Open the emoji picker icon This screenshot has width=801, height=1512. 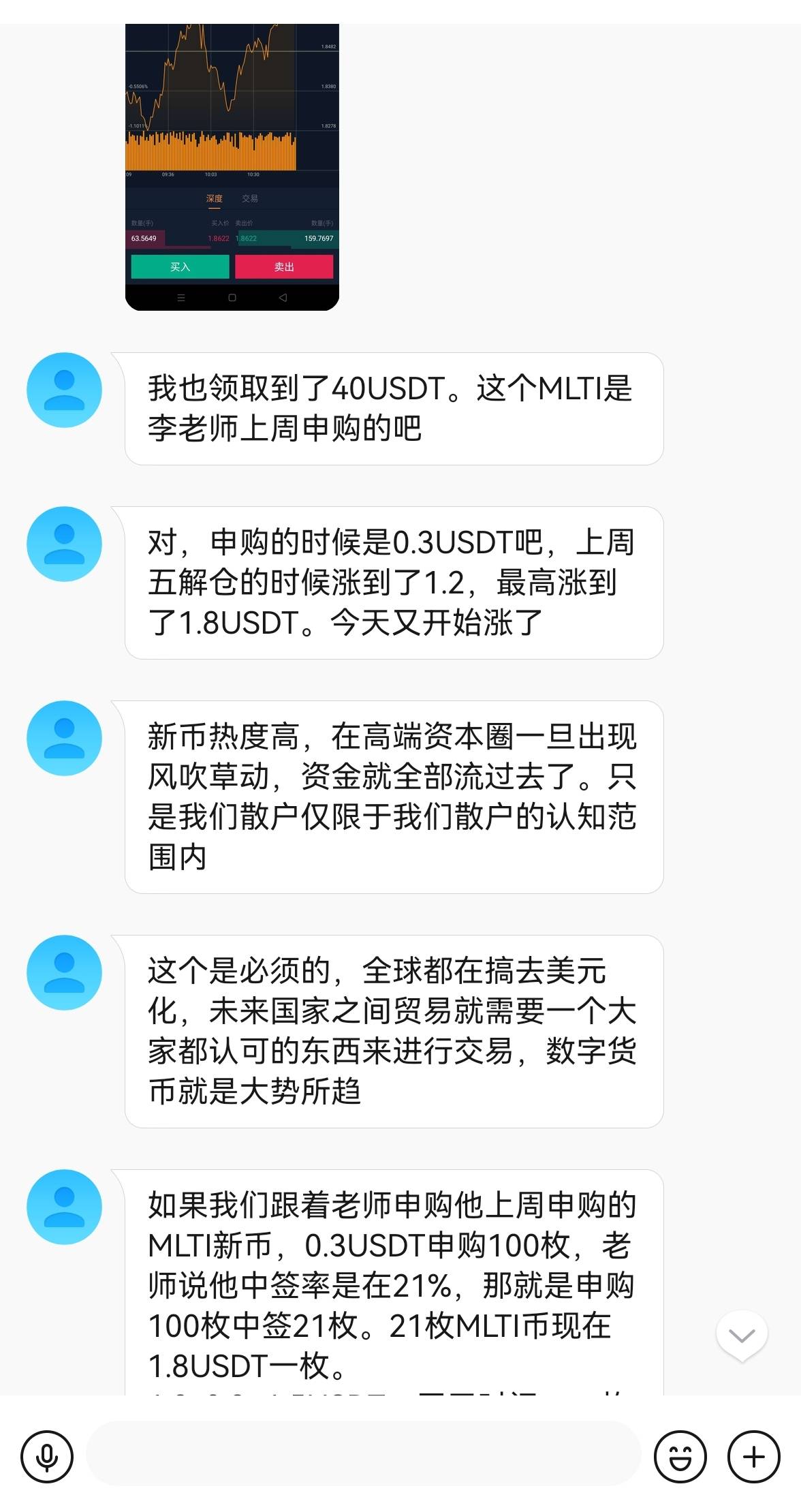pyautogui.click(x=680, y=1455)
